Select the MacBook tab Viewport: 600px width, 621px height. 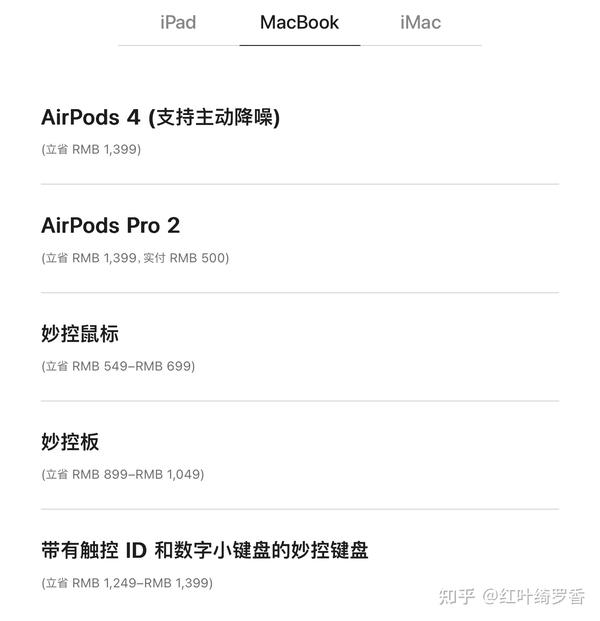coord(299,22)
